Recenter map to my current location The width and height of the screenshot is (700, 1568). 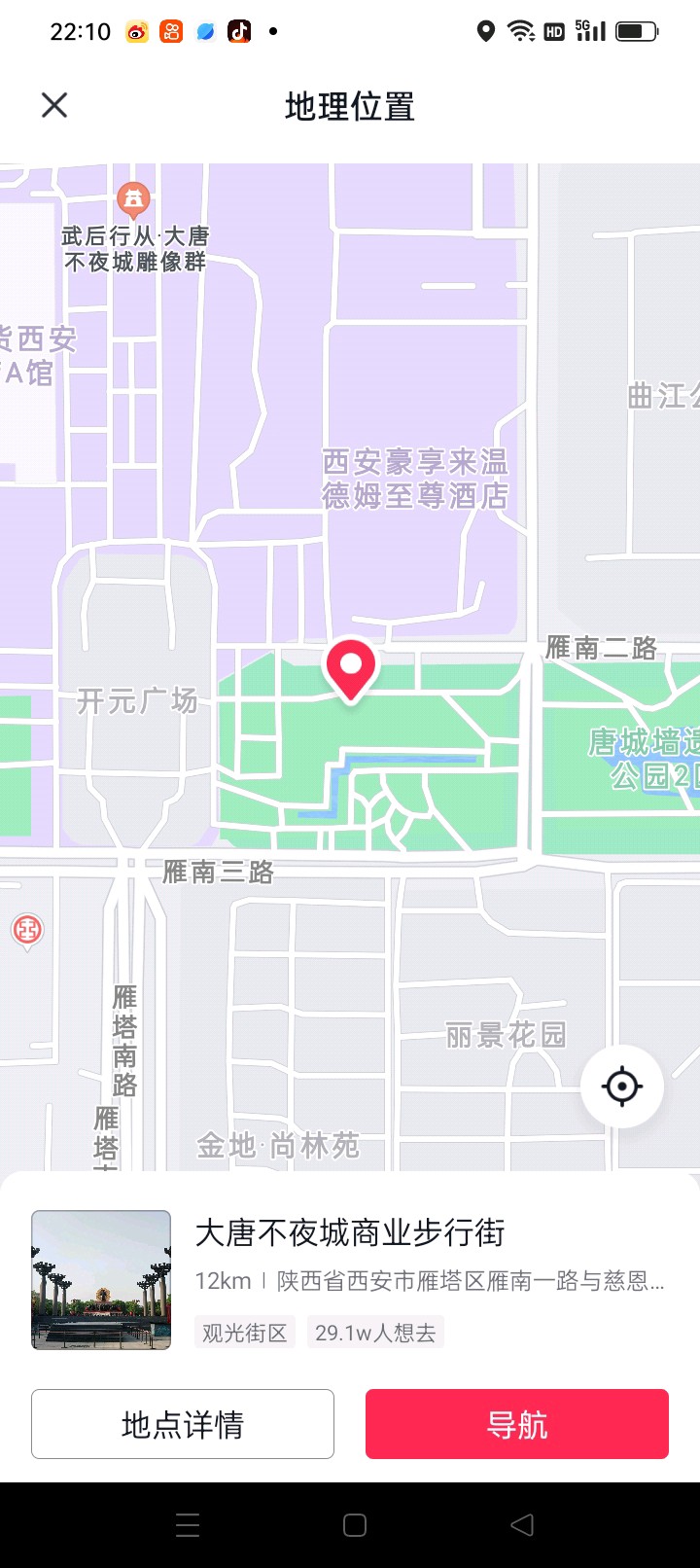point(621,1086)
